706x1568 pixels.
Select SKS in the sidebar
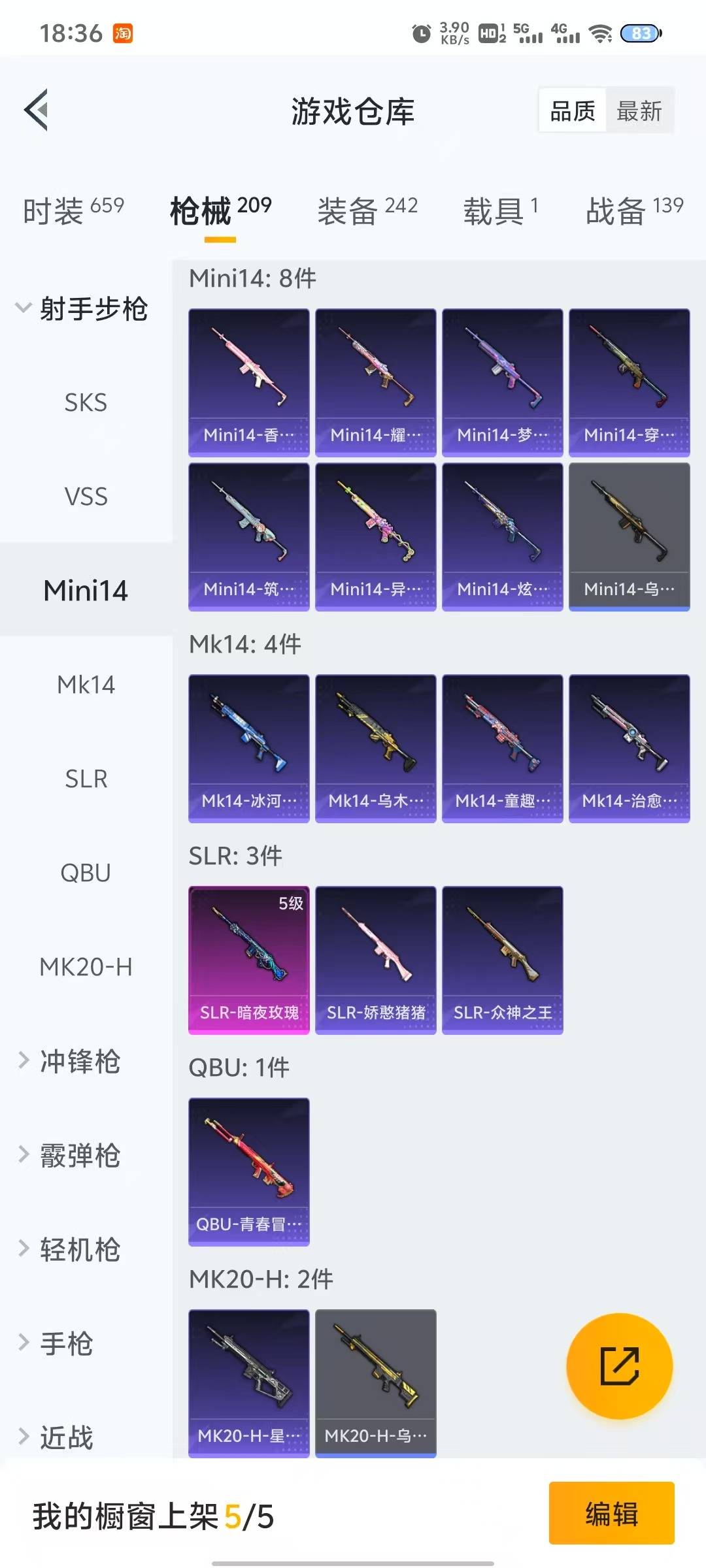[86, 402]
